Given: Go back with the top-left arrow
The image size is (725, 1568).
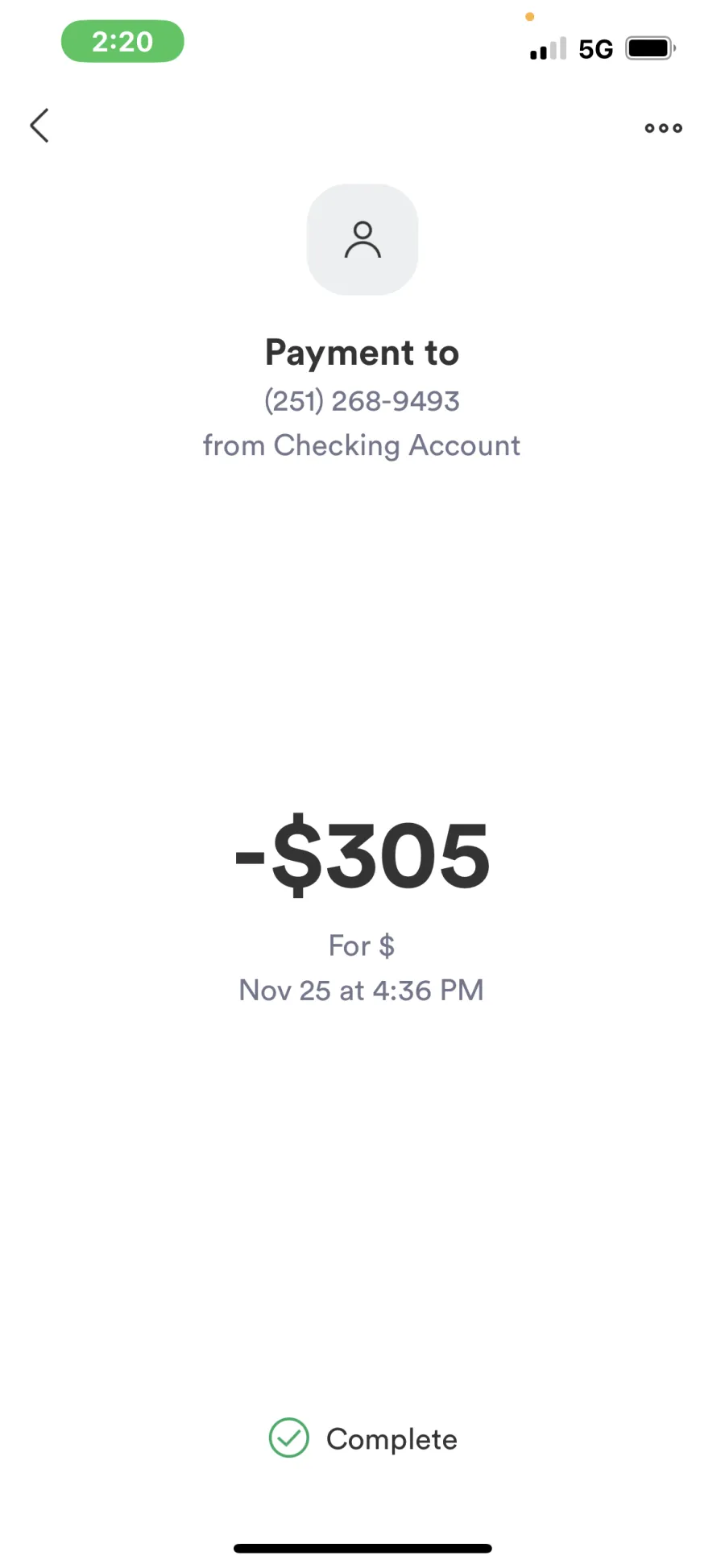Looking at the screenshot, I should pyautogui.click(x=39, y=126).
